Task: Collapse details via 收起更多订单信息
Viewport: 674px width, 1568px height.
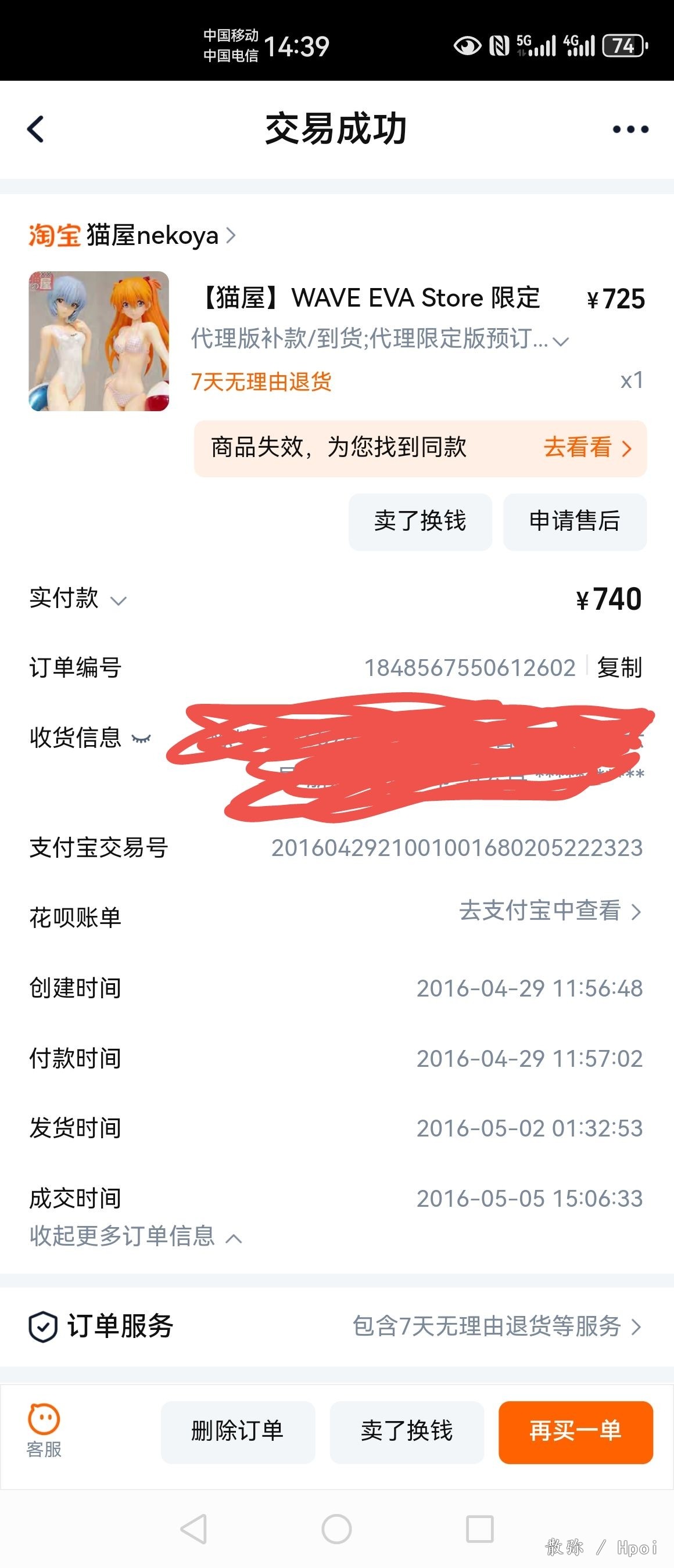Action: (135, 1236)
